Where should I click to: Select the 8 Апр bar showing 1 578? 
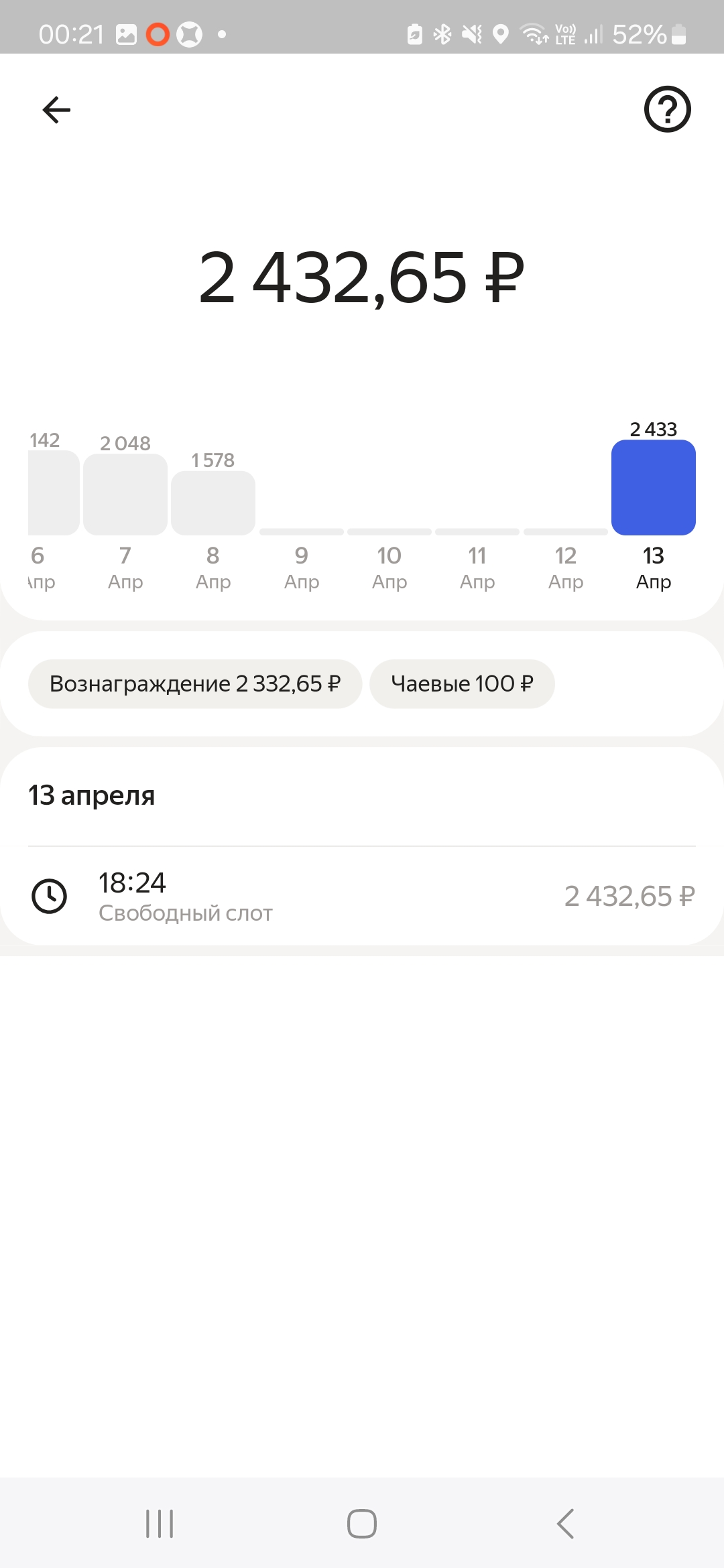[x=213, y=503]
